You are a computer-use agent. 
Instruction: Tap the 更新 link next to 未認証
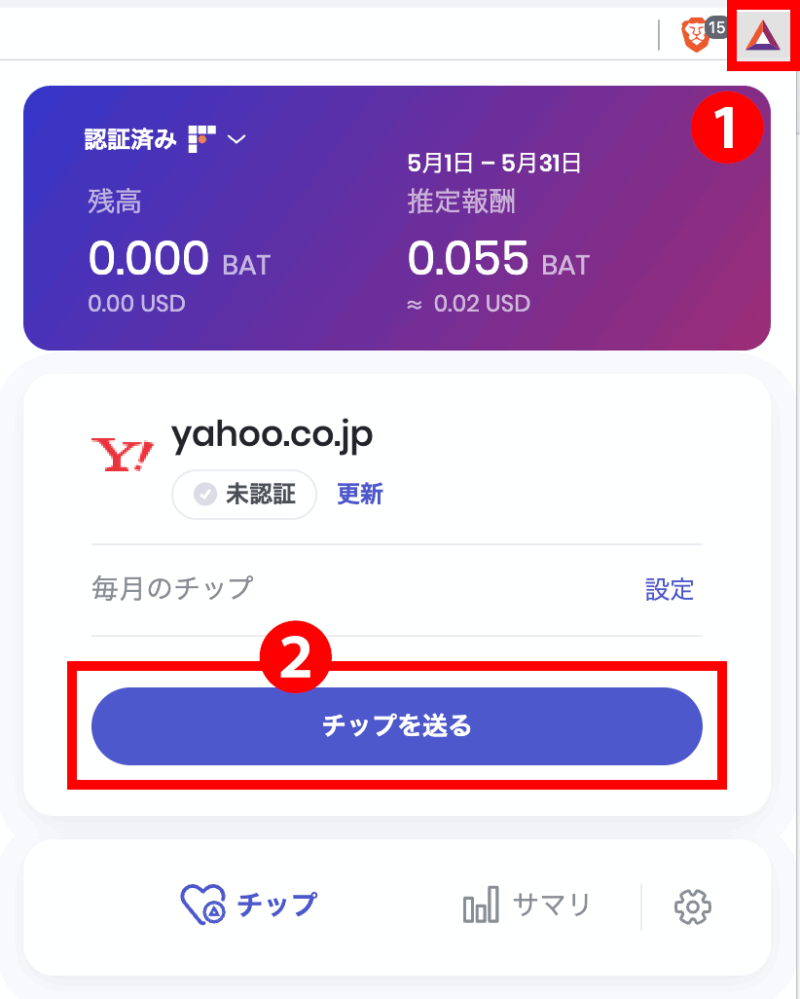point(359,494)
